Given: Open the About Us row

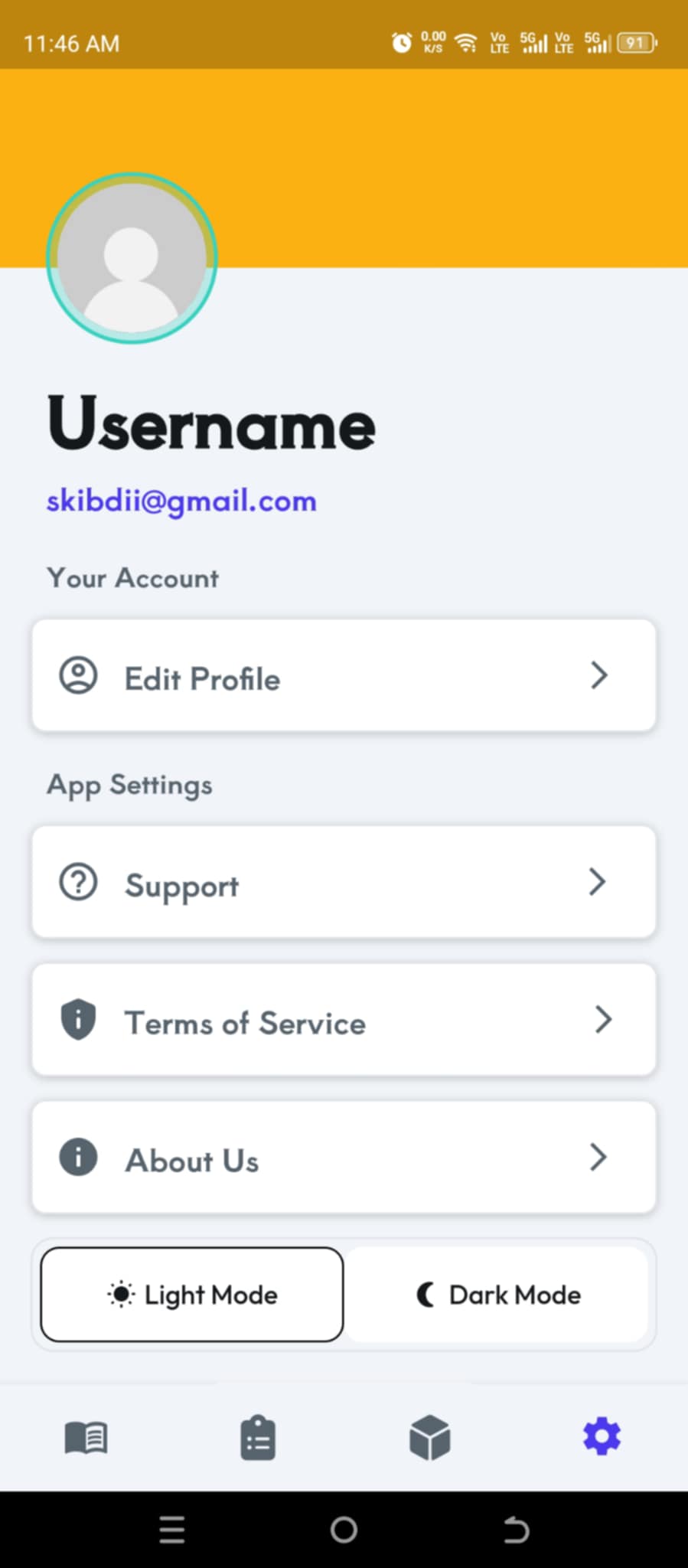Looking at the screenshot, I should (344, 1158).
